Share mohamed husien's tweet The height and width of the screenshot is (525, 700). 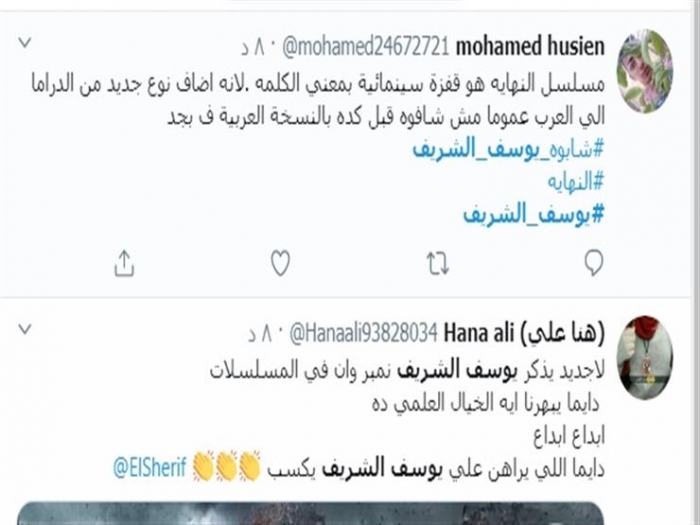(x=124, y=263)
